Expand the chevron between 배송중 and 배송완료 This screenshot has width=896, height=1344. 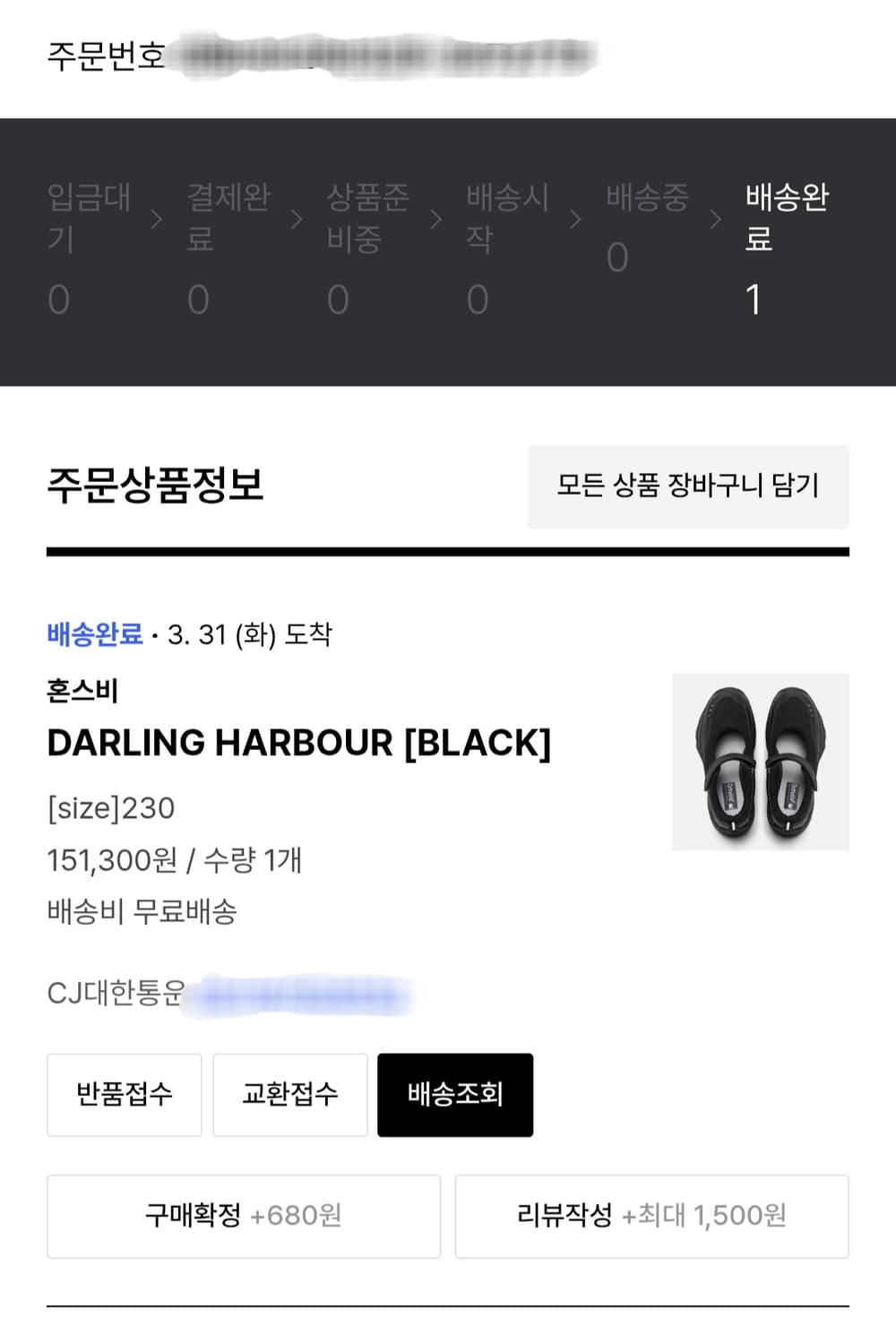click(x=715, y=219)
